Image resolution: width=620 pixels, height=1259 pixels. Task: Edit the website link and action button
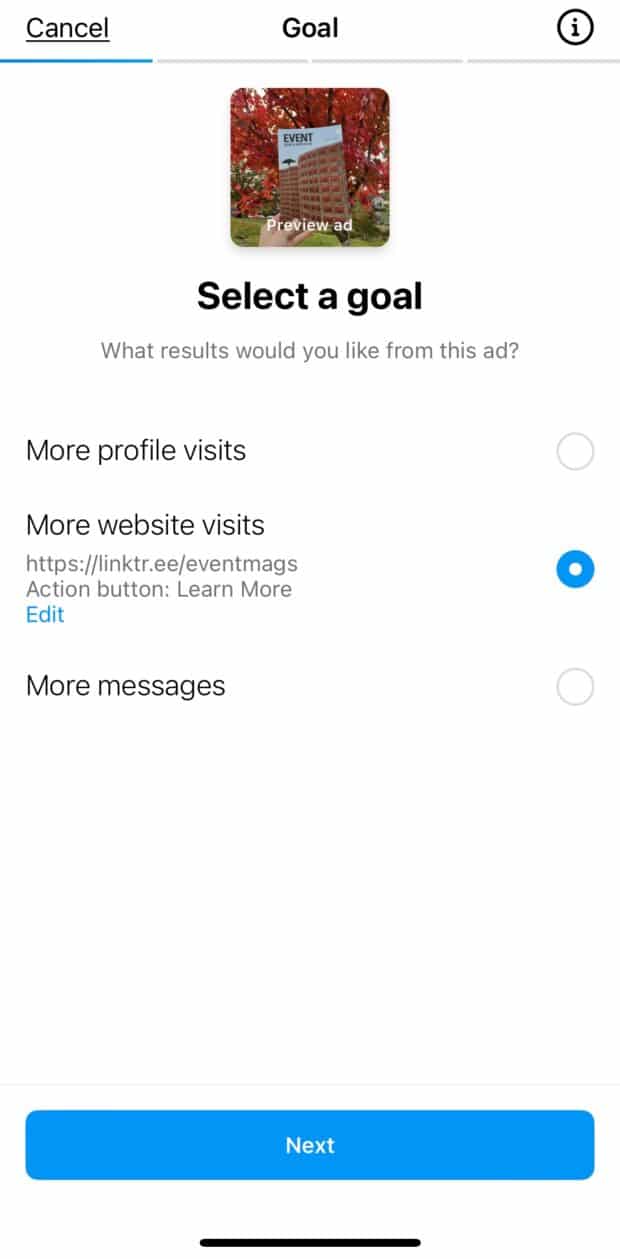[45, 615]
